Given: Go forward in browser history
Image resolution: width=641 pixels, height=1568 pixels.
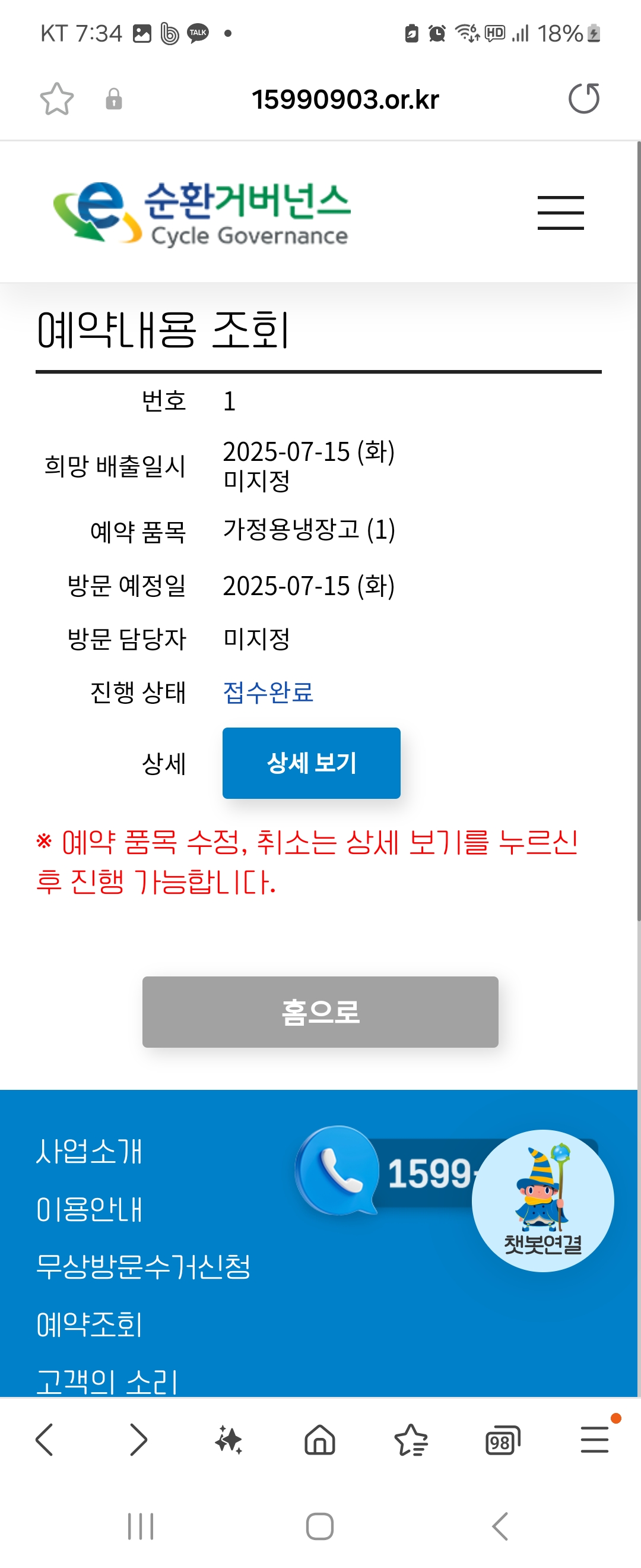Looking at the screenshot, I should 139,1440.
